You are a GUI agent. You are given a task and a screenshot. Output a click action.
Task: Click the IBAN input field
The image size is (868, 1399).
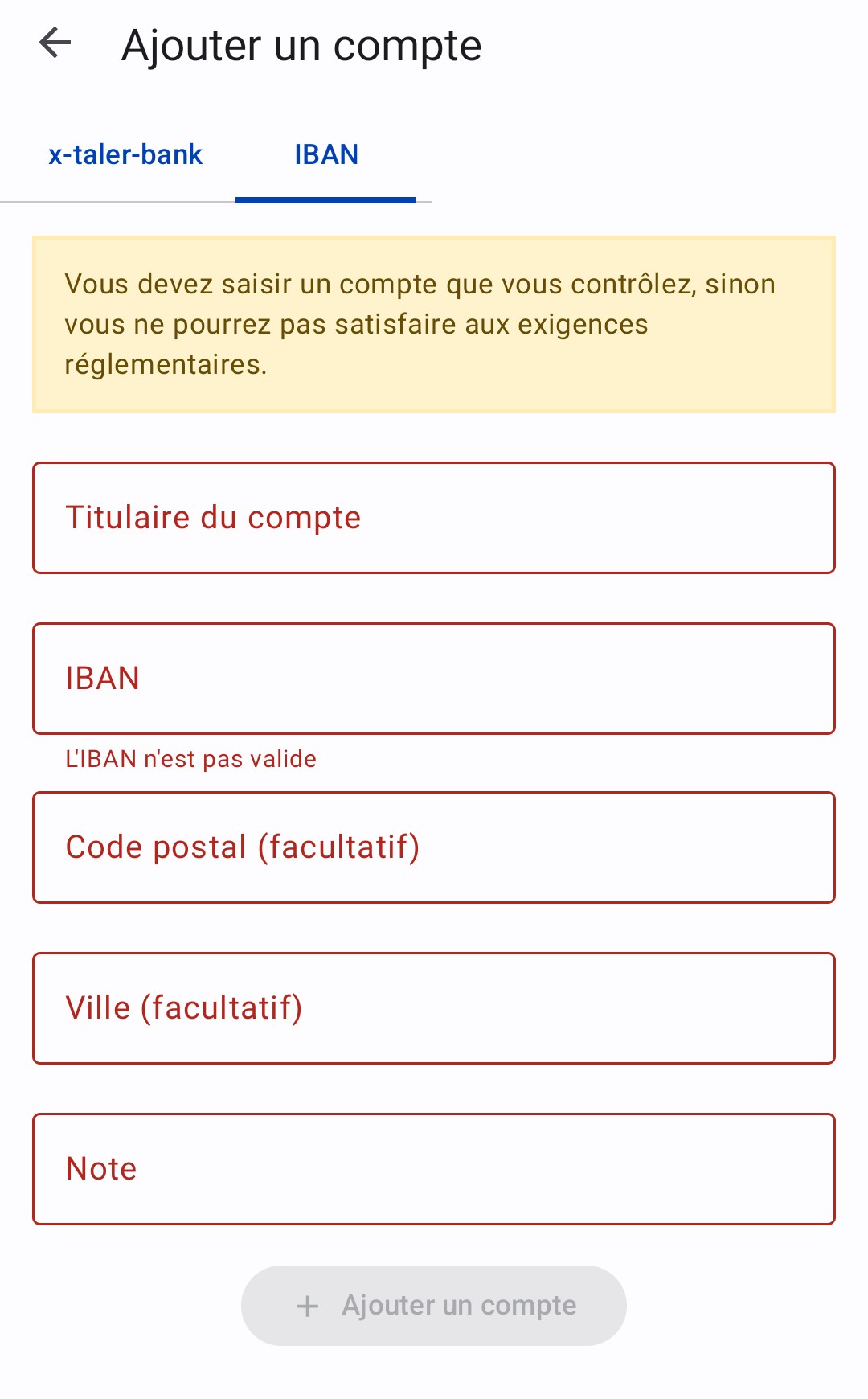point(434,678)
